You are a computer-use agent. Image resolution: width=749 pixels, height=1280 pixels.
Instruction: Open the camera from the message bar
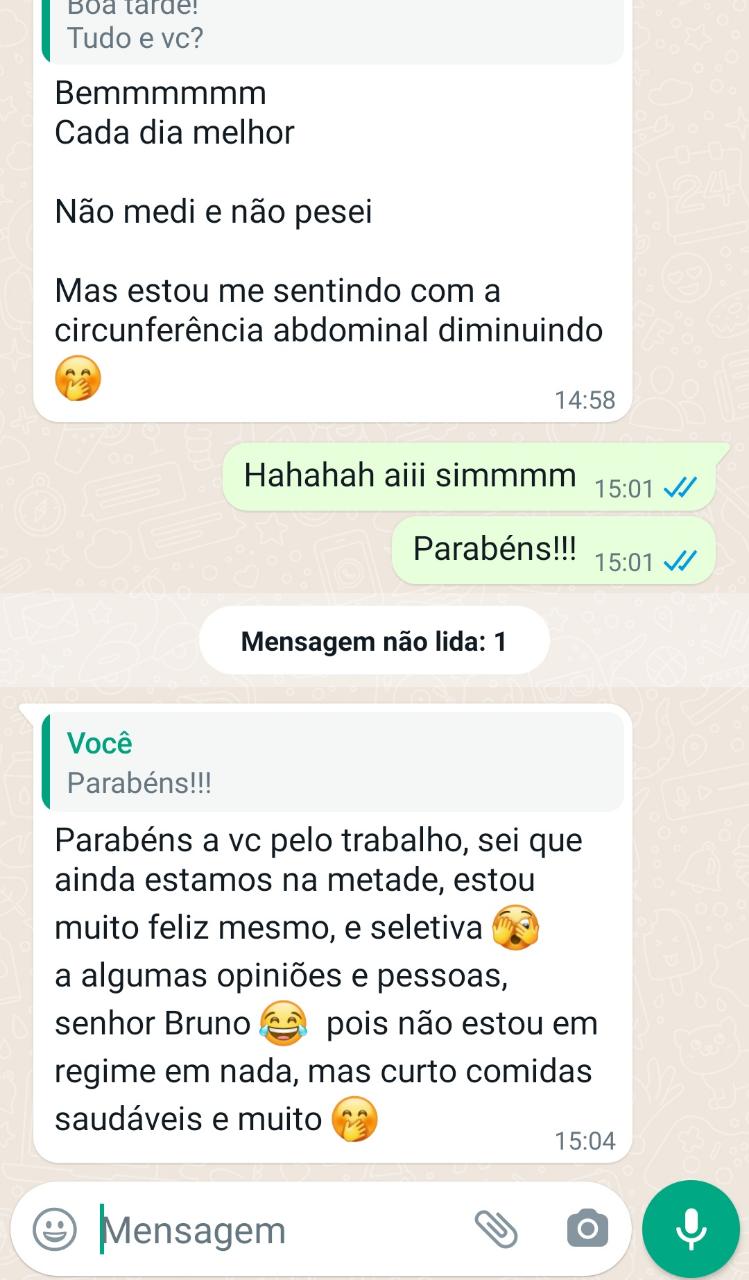tap(587, 1229)
